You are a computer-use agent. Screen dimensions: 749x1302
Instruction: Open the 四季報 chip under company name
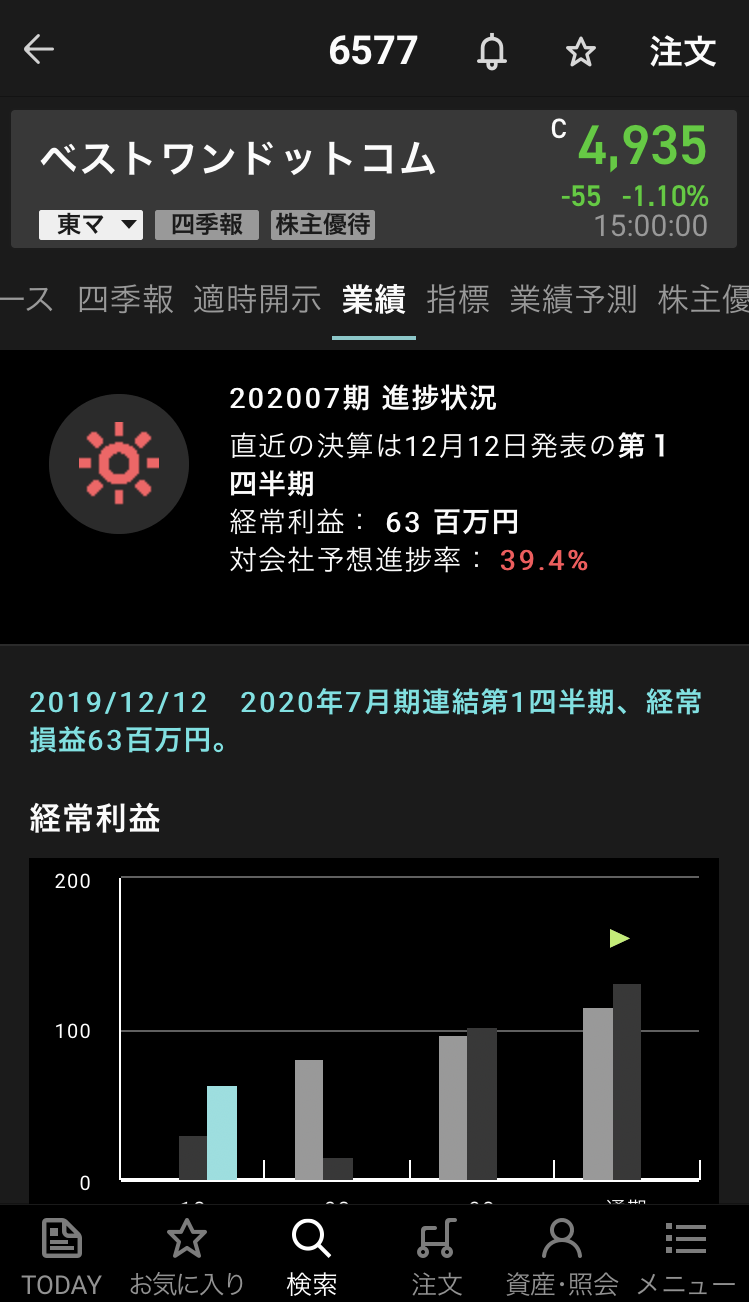coord(207,224)
